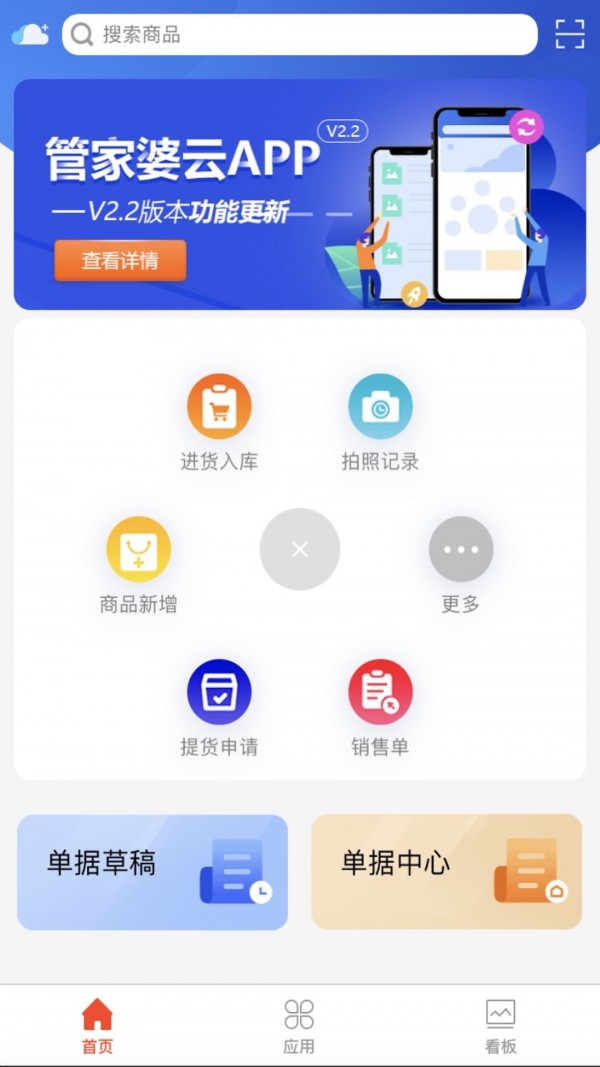Show 更多 shortcut options
This screenshot has height=1067, width=600.
(461, 549)
